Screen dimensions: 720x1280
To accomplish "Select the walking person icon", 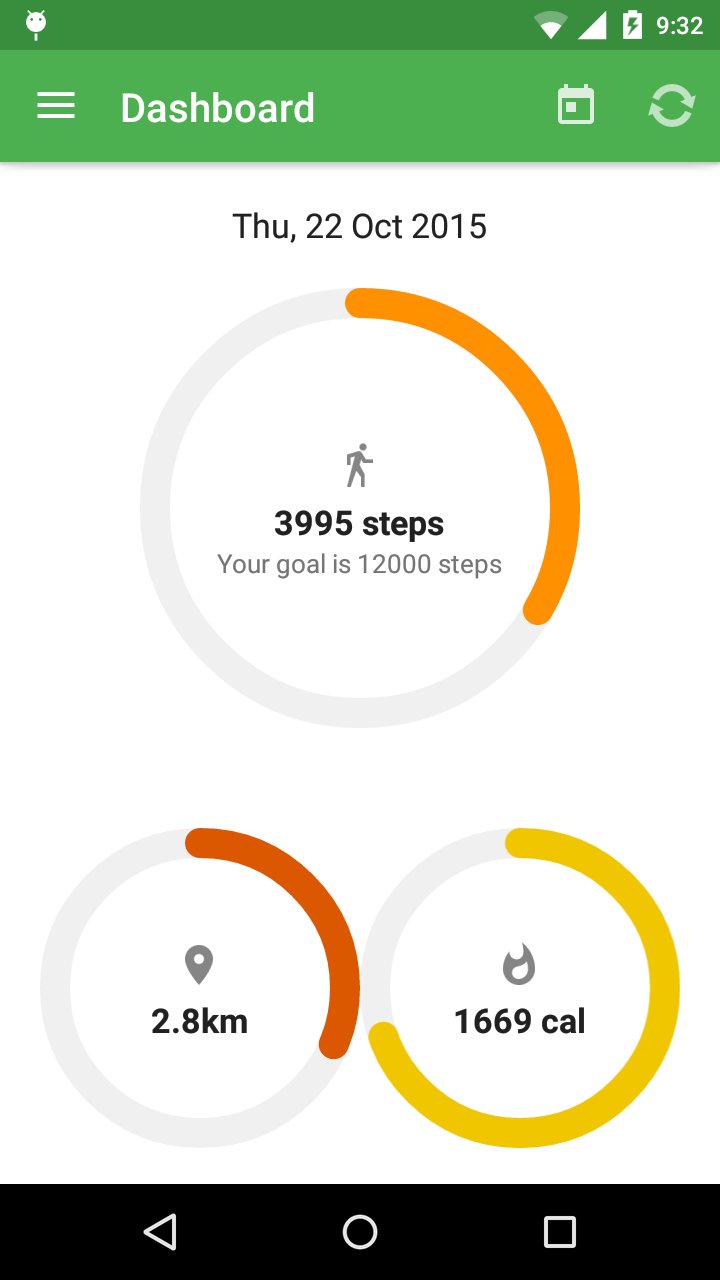I will click(360, 462).
